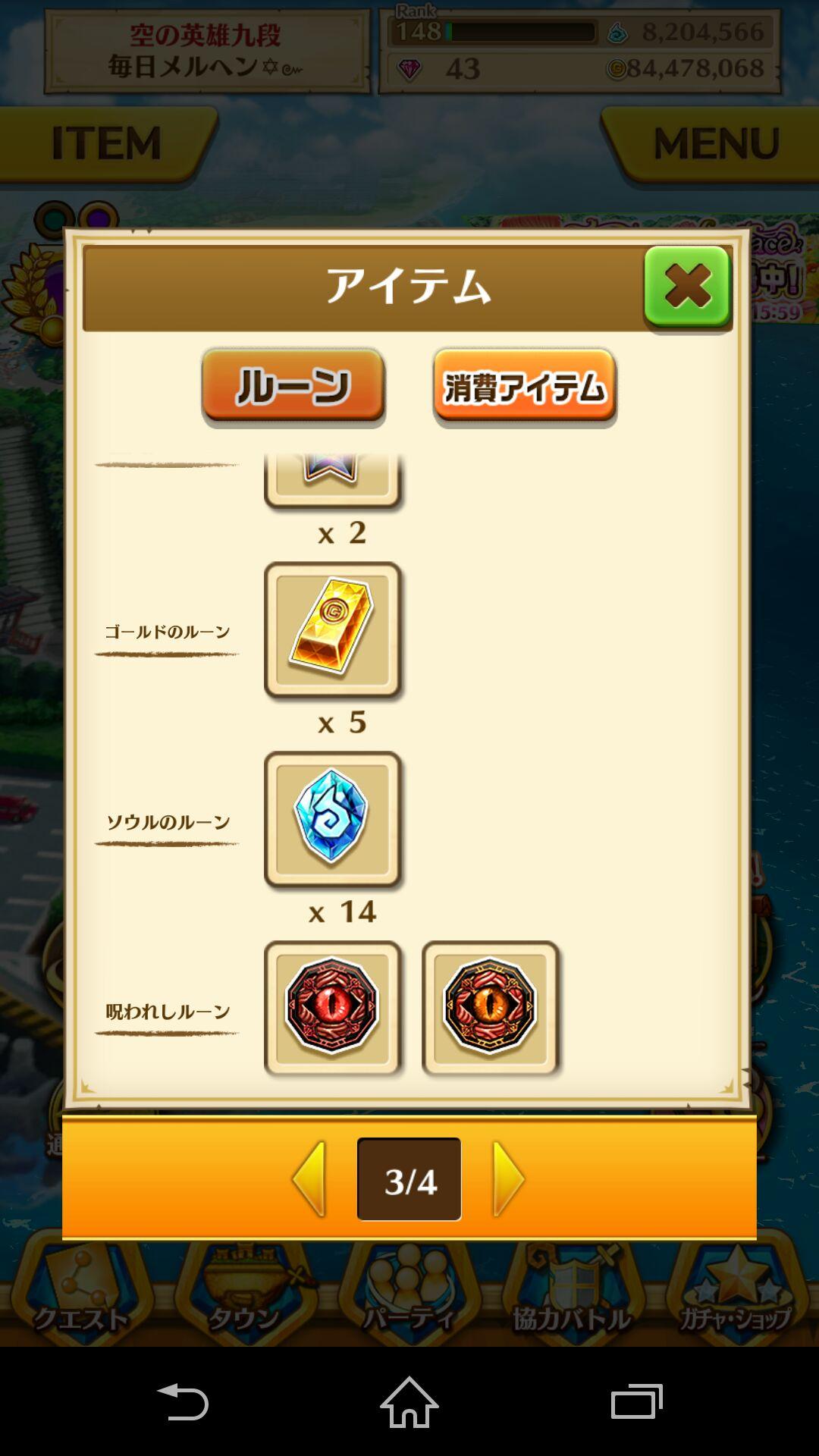Switch to the ルーン tab
The height and width of the screenshot is (1456, 819).
tap(294, 387)
